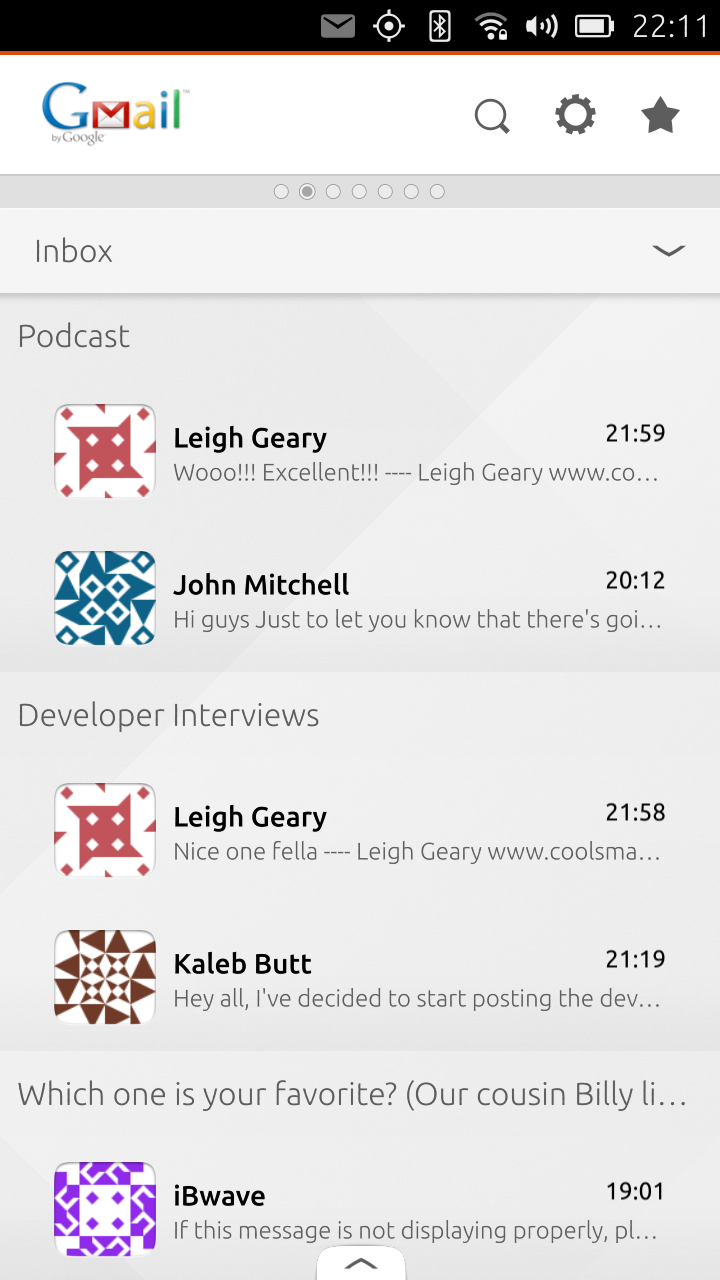Select the third page indicator dot
Viewport: 720px width, 1280px height.
(x=333, y=192)
